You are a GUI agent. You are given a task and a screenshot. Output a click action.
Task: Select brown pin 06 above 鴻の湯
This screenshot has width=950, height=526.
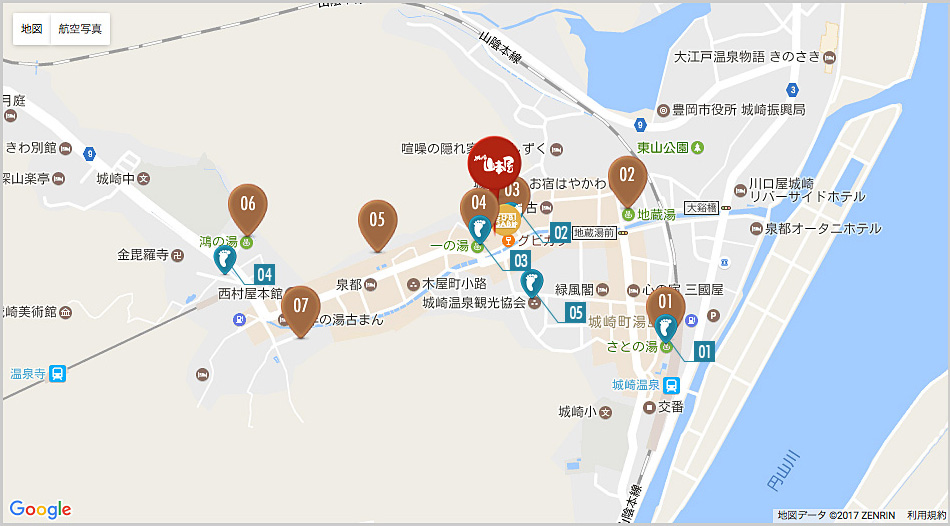coord(247,205)
